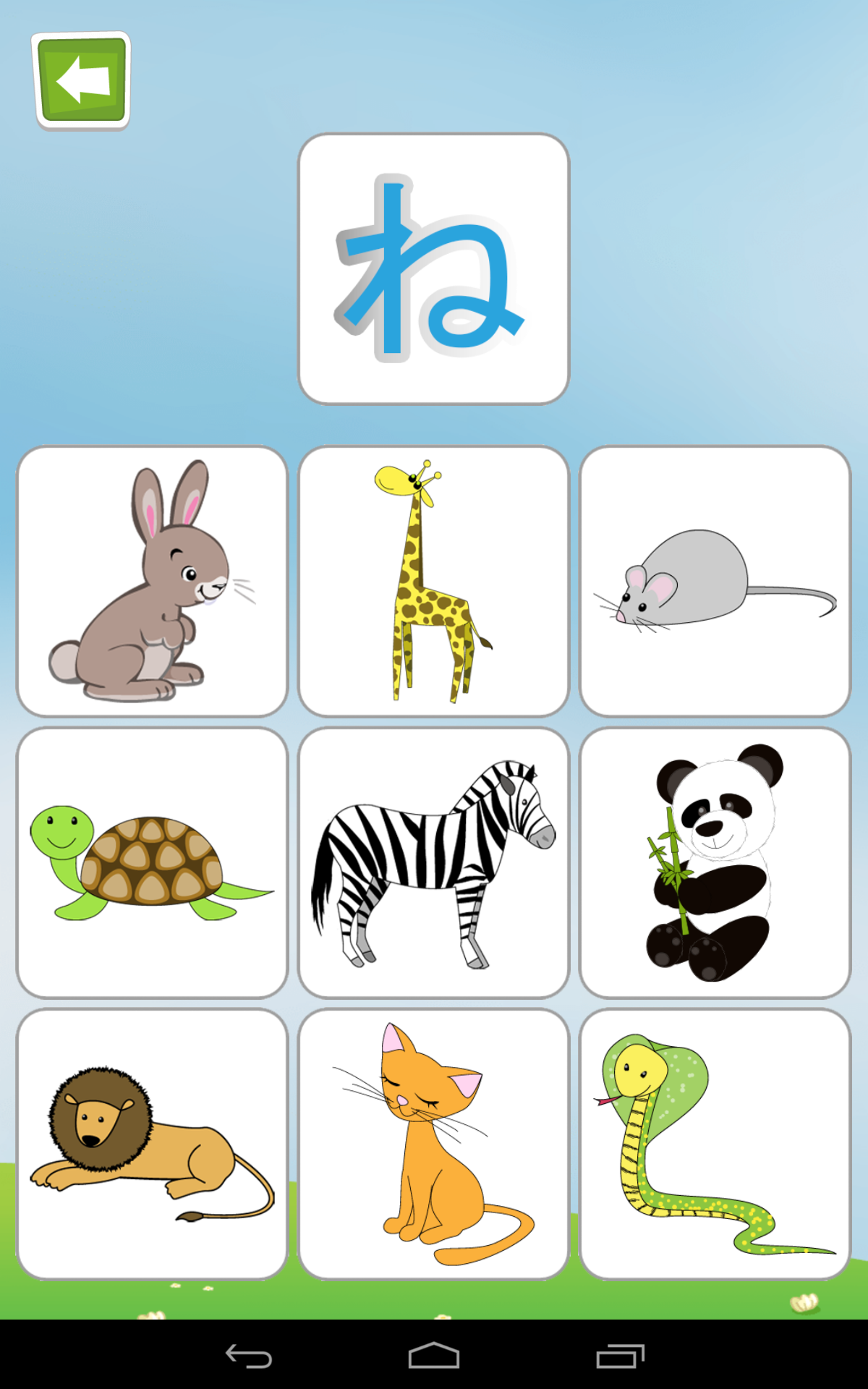Image resolution: width=868 pixels, height=1389 pixels.
Task: Go to the system home screen
Action: [433, 1356]
